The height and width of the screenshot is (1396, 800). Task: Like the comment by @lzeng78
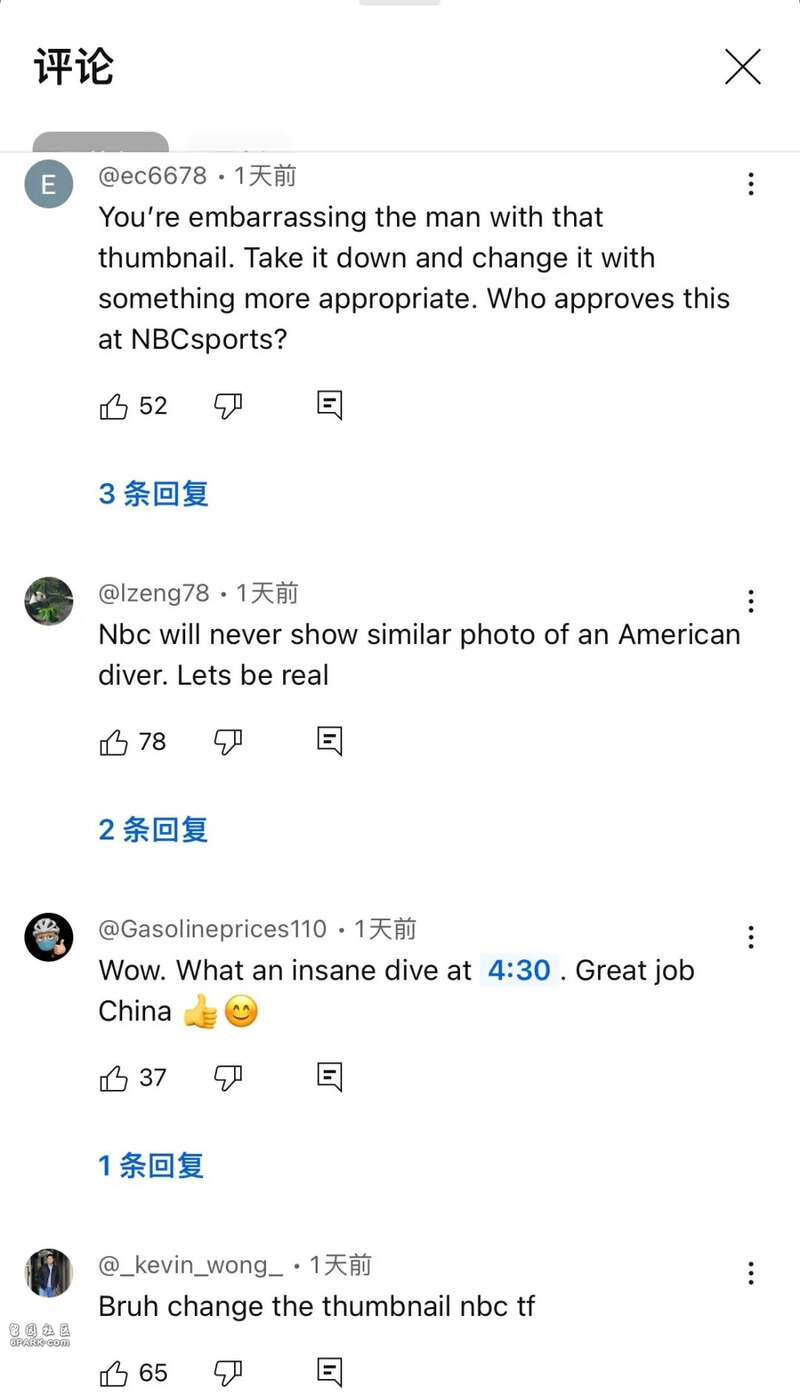pyautogui.click(x=114, y=742)
